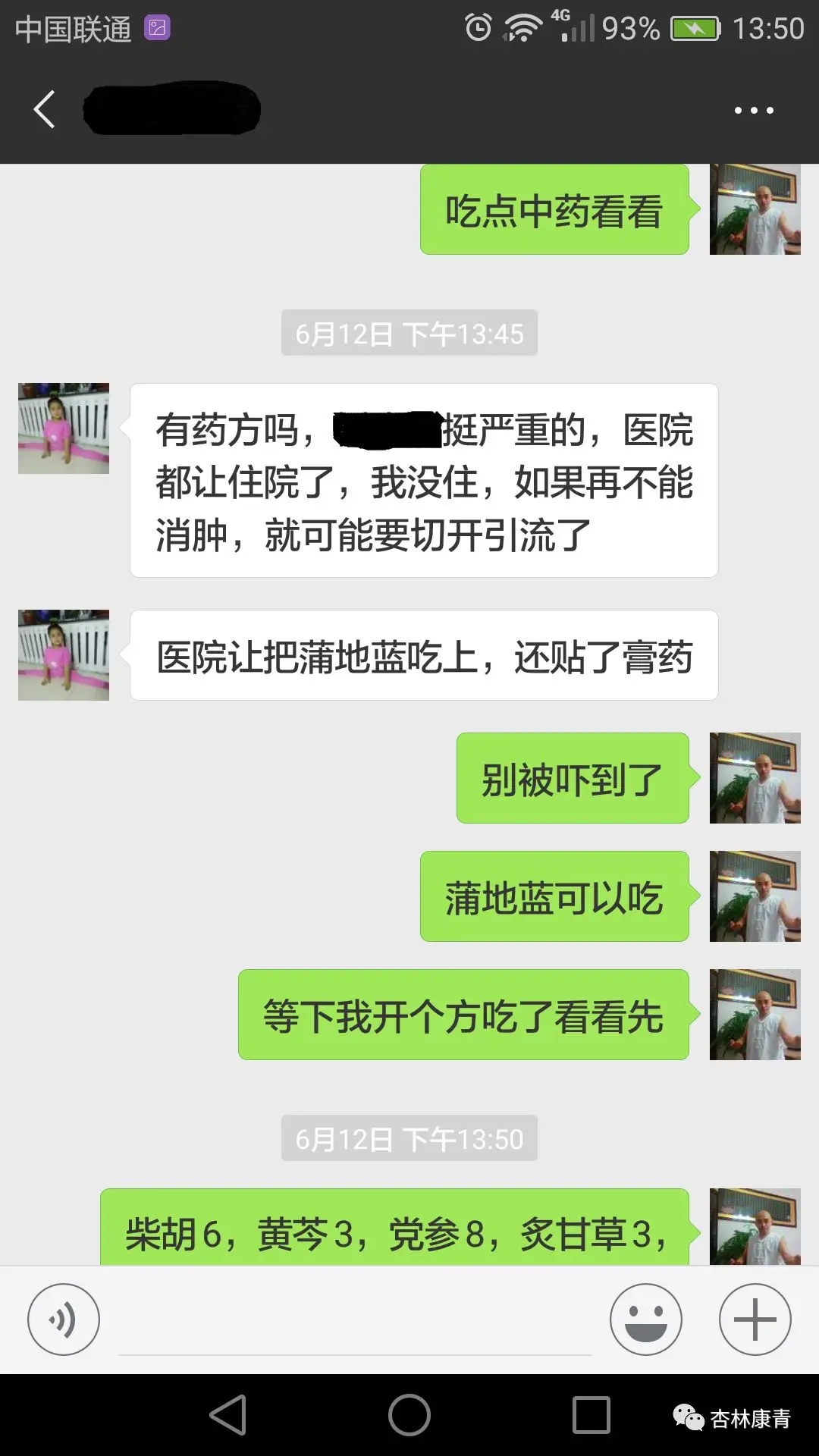Screen dimensions: 819x1456
Task: Open the three-dot chat menu
Action: pyautogui.click(x=754, y=111)
